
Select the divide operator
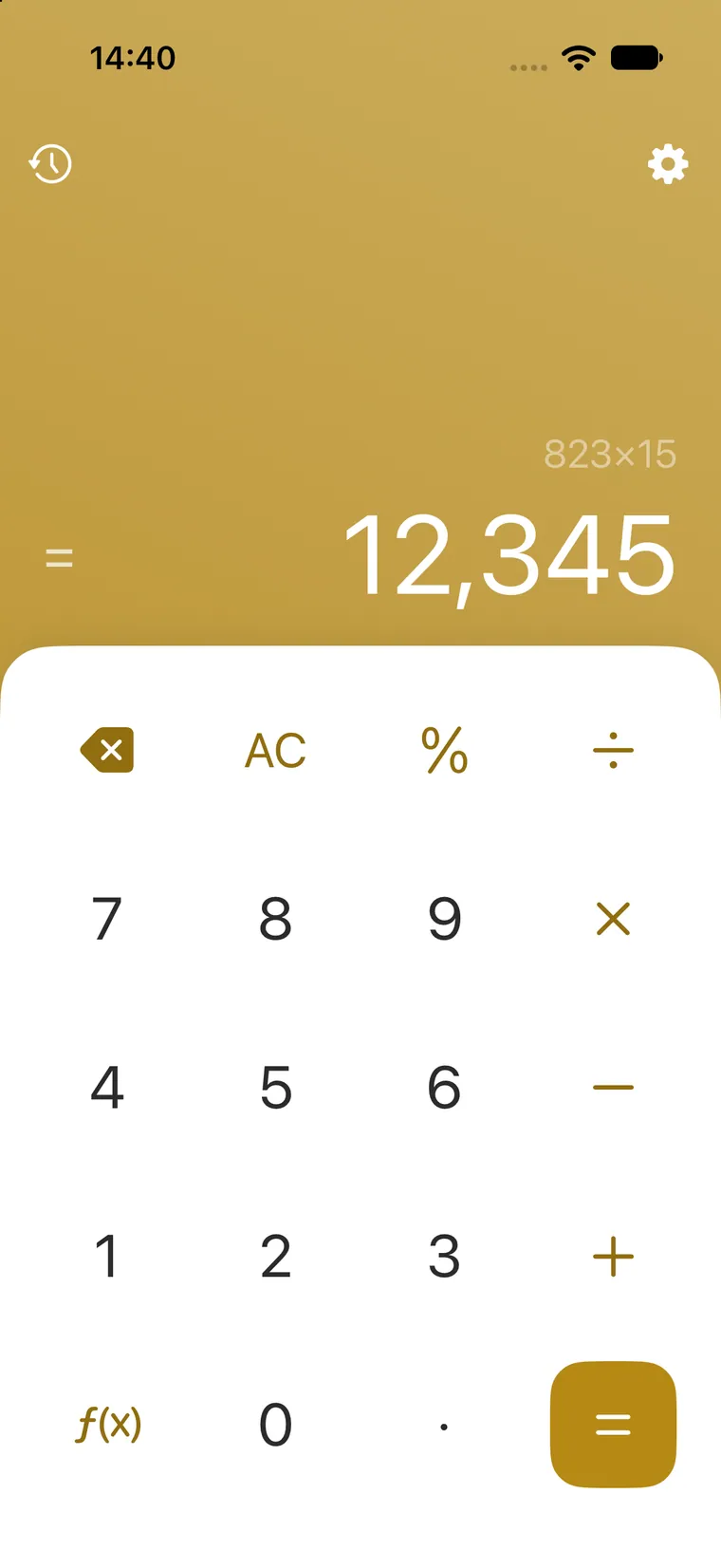[613, 751]
